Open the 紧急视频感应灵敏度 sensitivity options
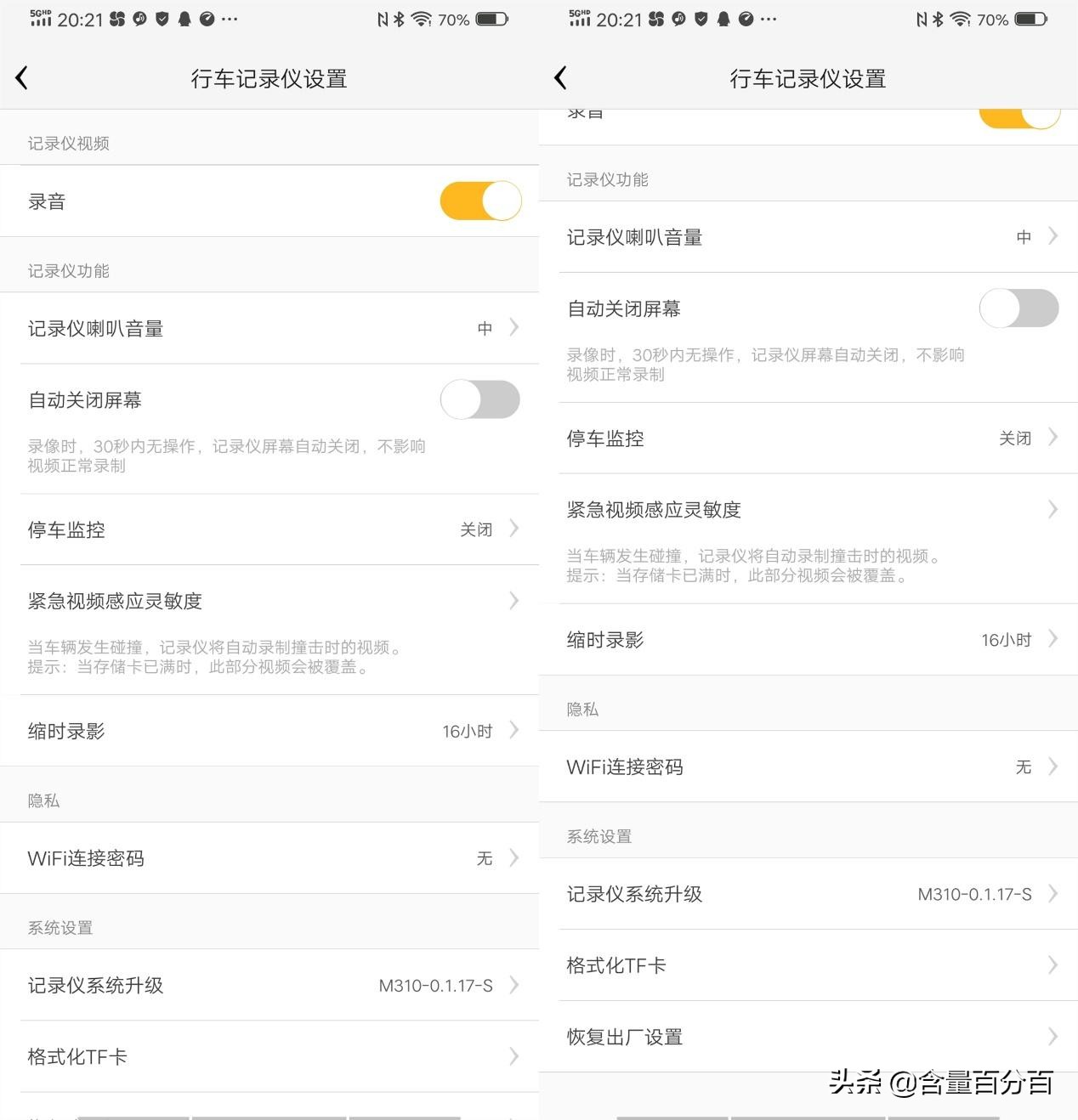 coord(269,601)
